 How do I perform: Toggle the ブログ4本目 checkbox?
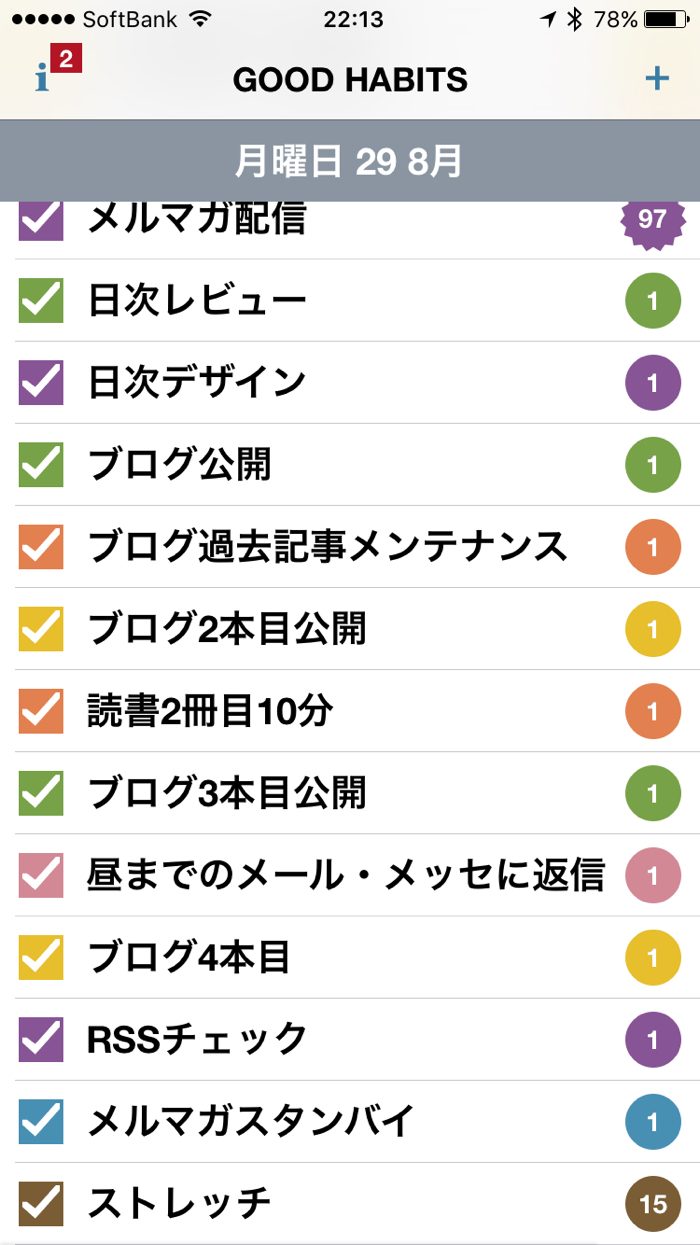tap(41, 957)
